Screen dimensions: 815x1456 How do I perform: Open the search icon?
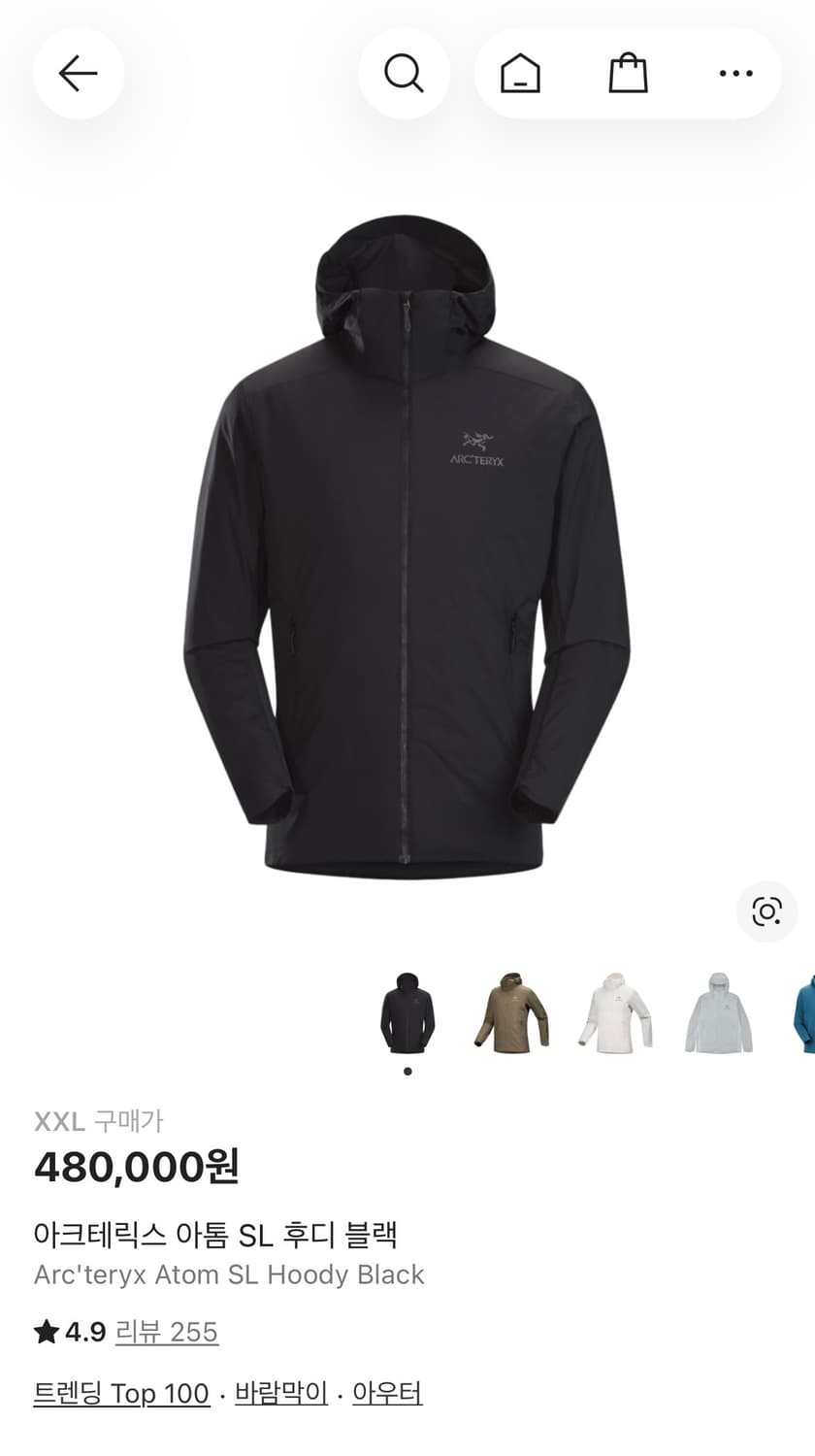[404, 73]
